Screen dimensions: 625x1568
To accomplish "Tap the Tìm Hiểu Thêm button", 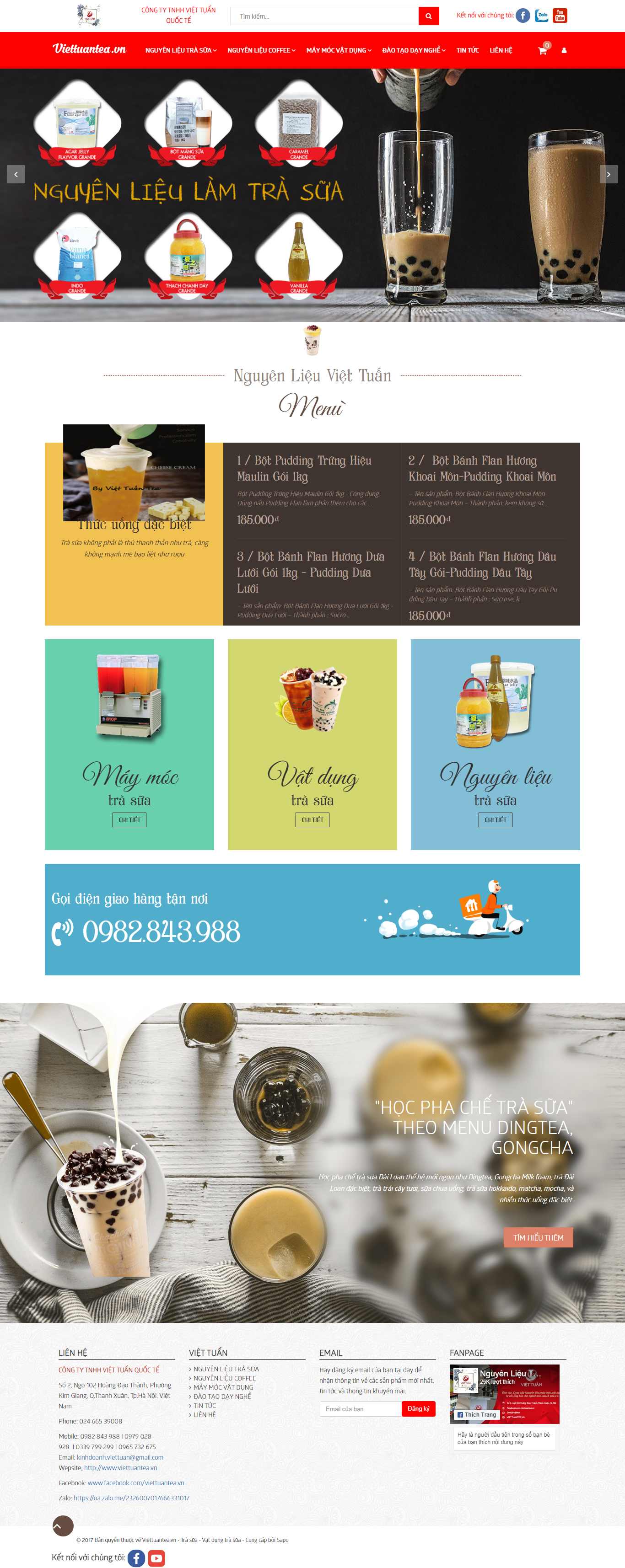I will tap(538, 1237).
